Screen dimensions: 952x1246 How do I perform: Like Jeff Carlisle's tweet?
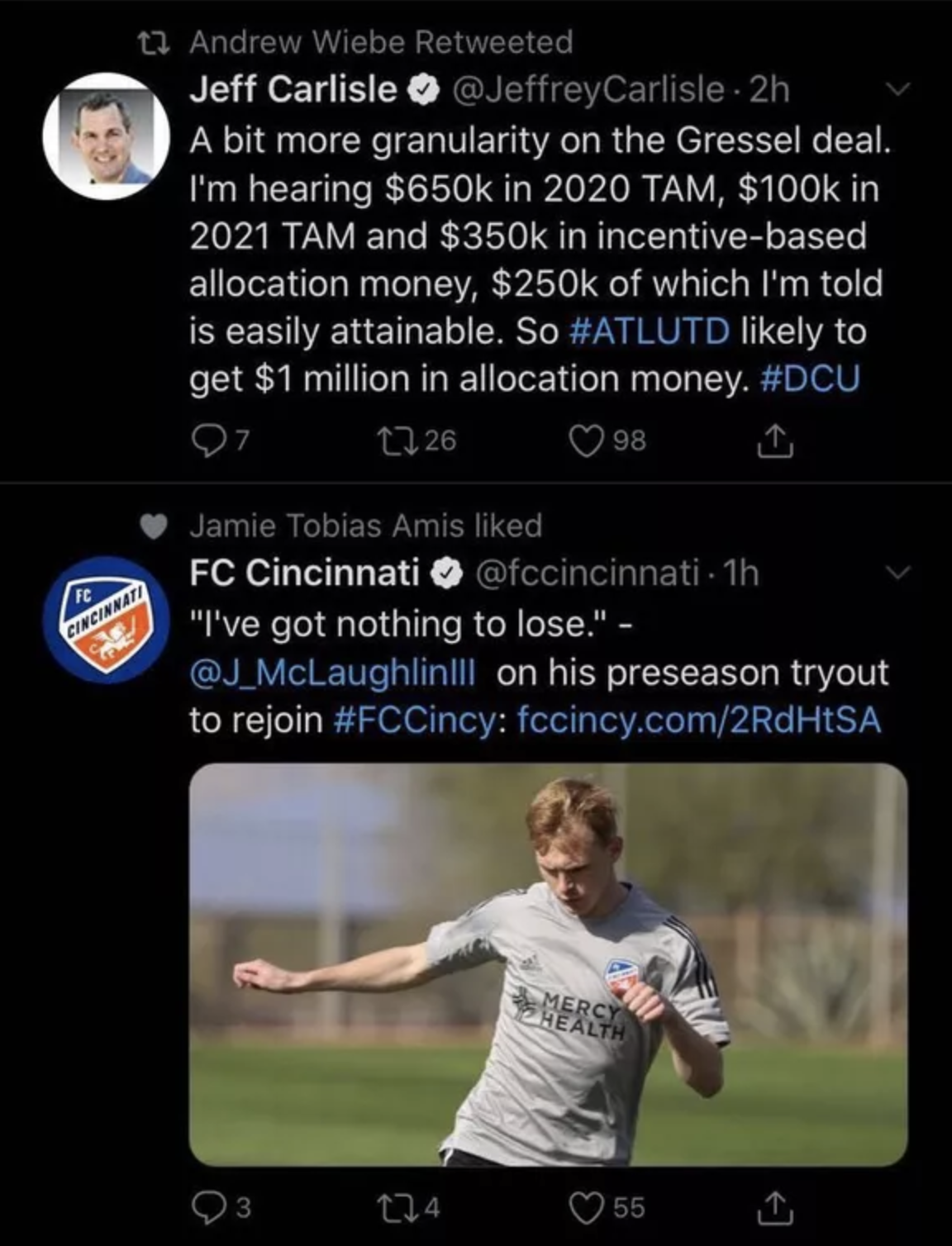pyautogui.click(x=589, y=440)
